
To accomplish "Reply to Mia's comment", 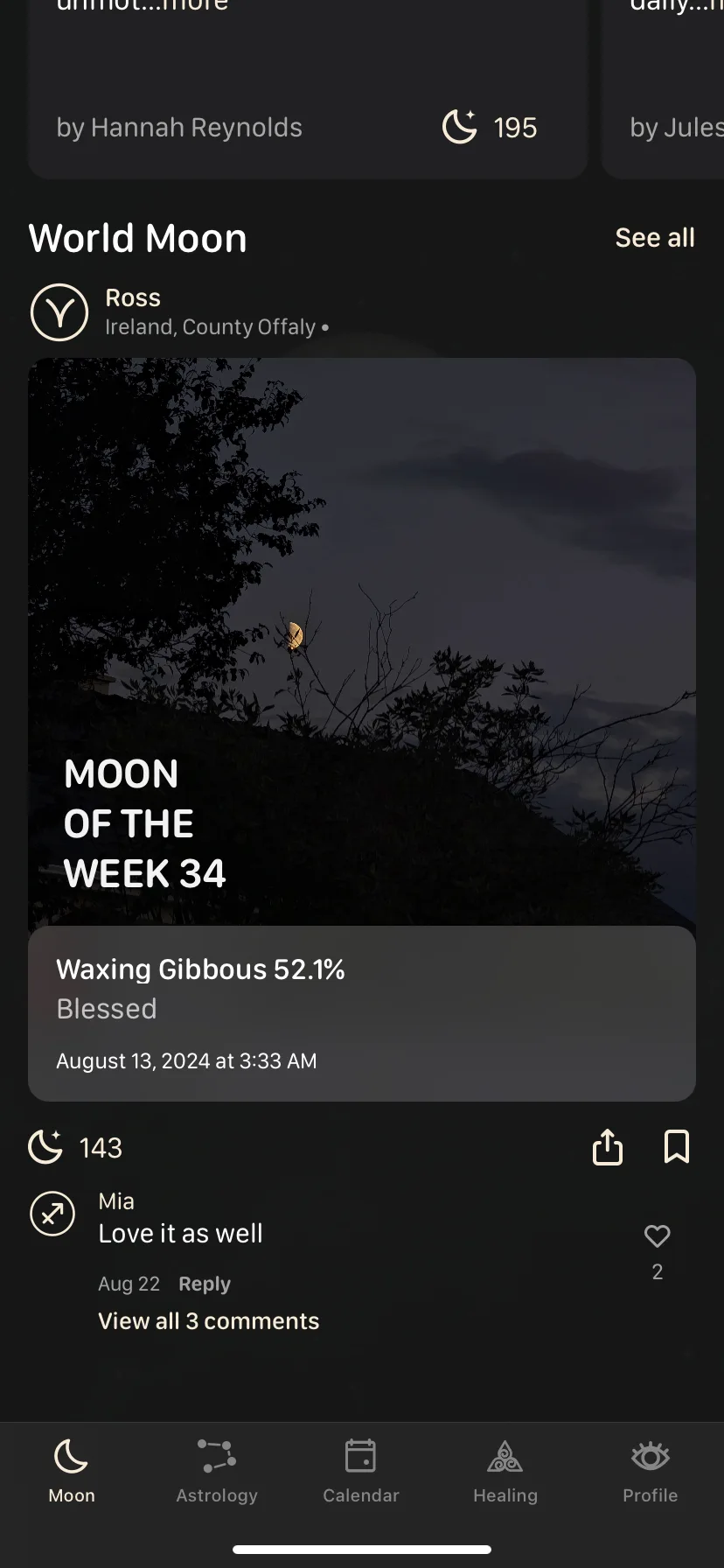I will point(204,1284).
